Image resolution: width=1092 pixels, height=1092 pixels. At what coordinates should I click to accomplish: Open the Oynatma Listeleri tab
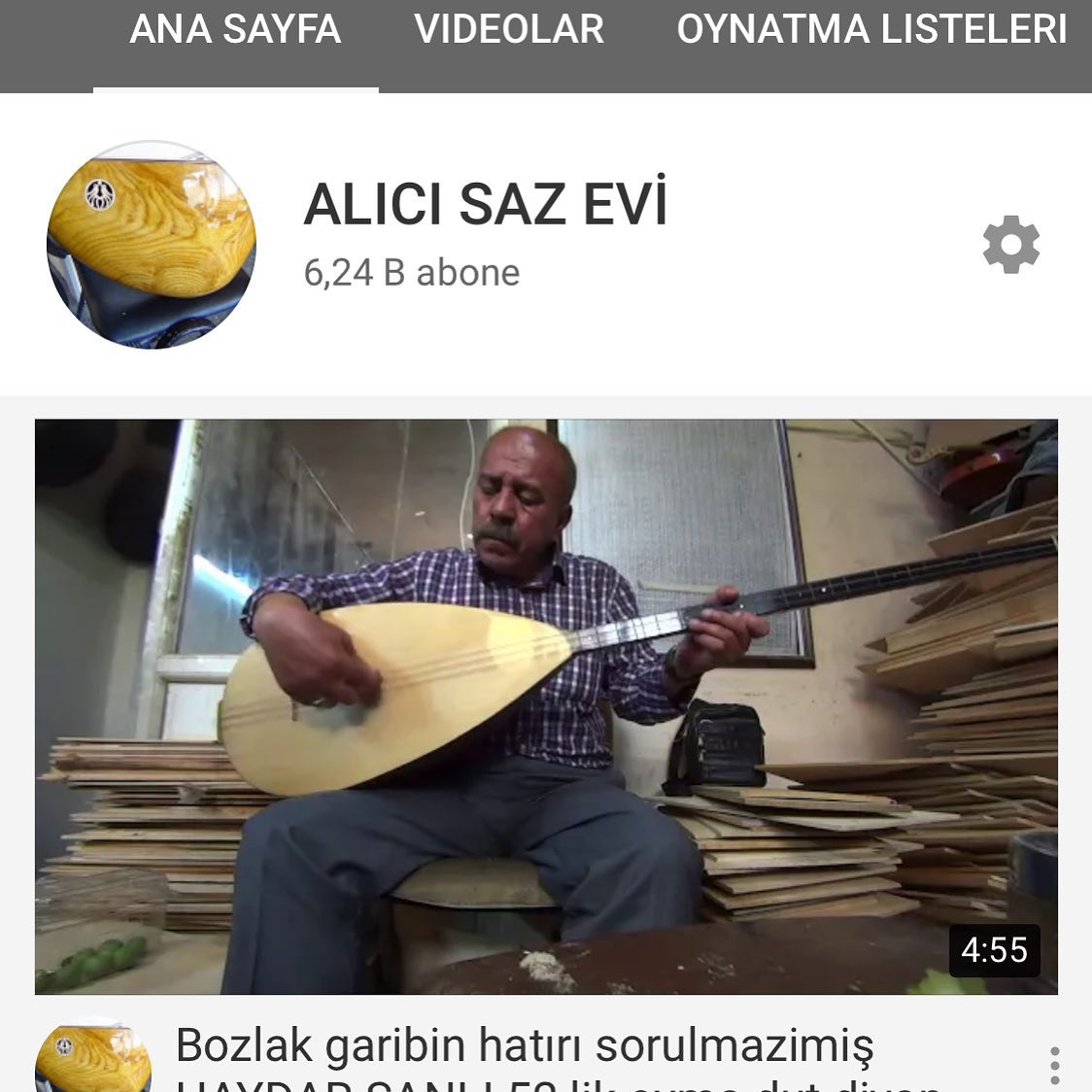click(871, 29)
